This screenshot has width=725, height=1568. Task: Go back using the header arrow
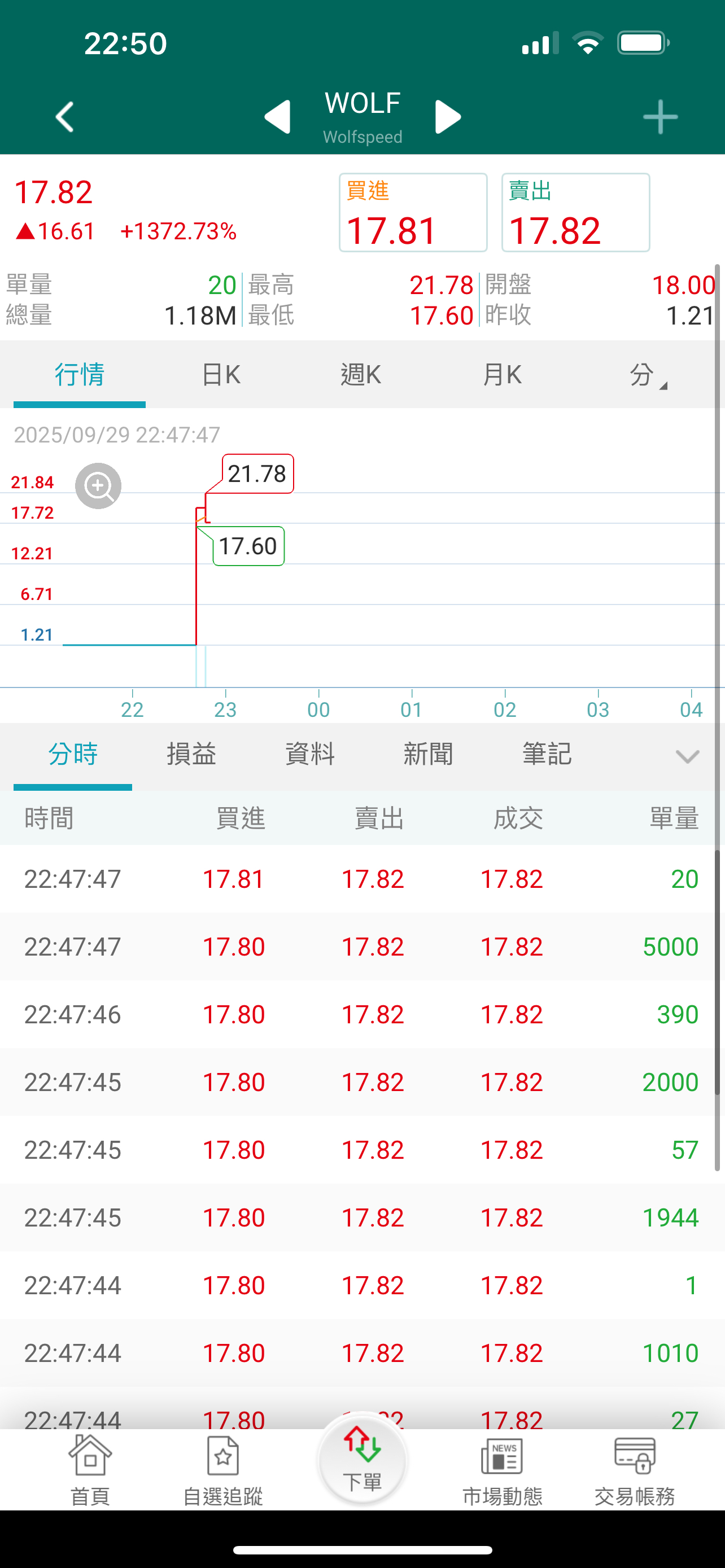[x=64, y=117]
